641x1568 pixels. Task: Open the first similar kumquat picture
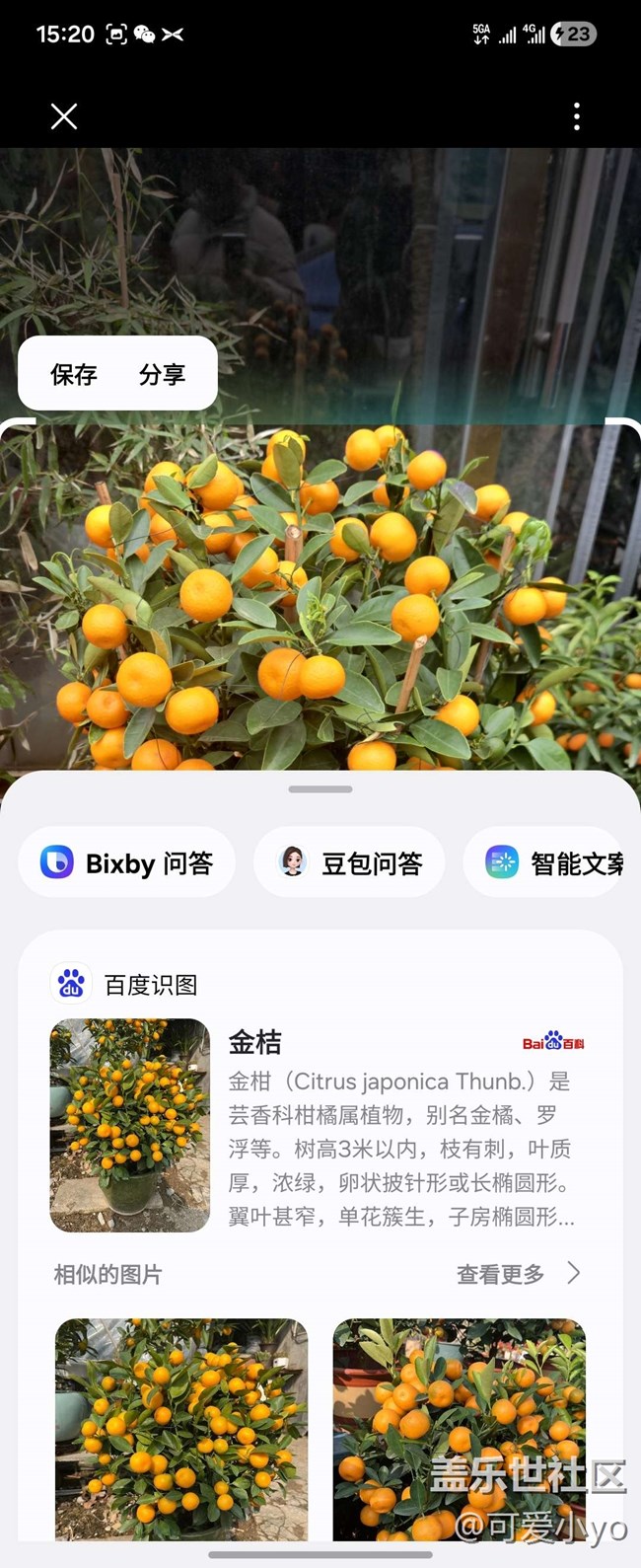click(x=181, y=1429)
